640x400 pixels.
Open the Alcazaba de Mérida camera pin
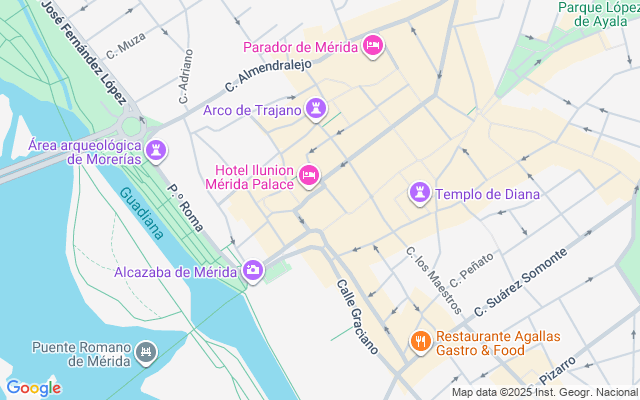click(x=253, y=270)
